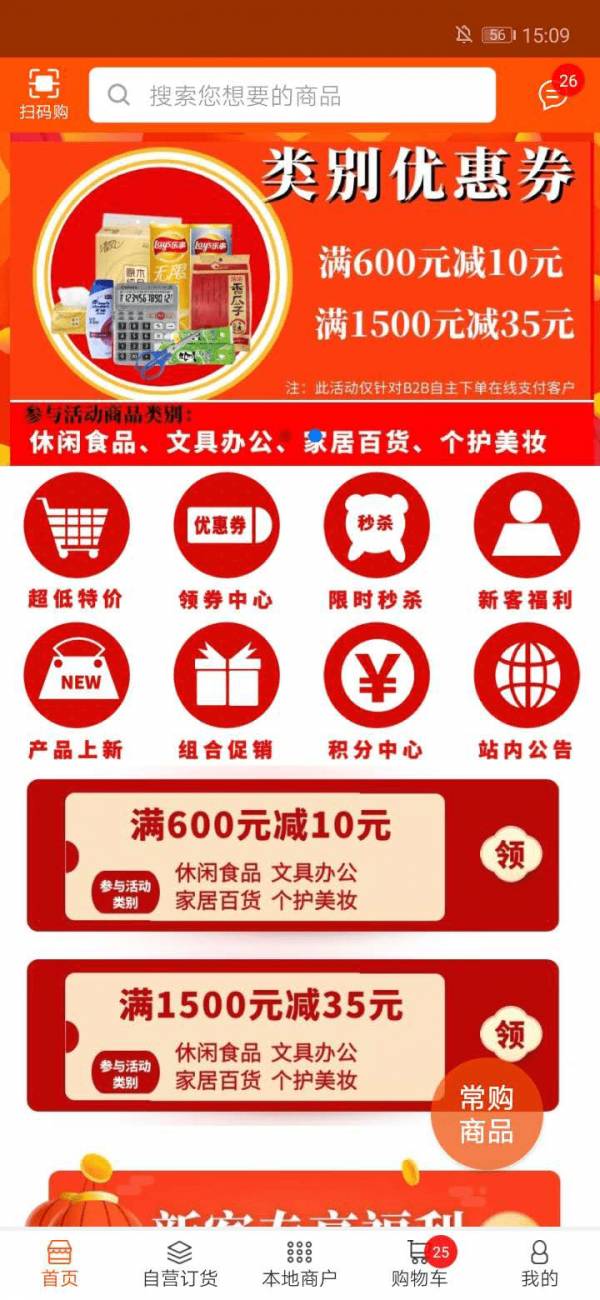Image resolution: width=600 pixels, height=1300 pixels.
Task: Go to 我的 profile tab
Action: [539, 1264]
